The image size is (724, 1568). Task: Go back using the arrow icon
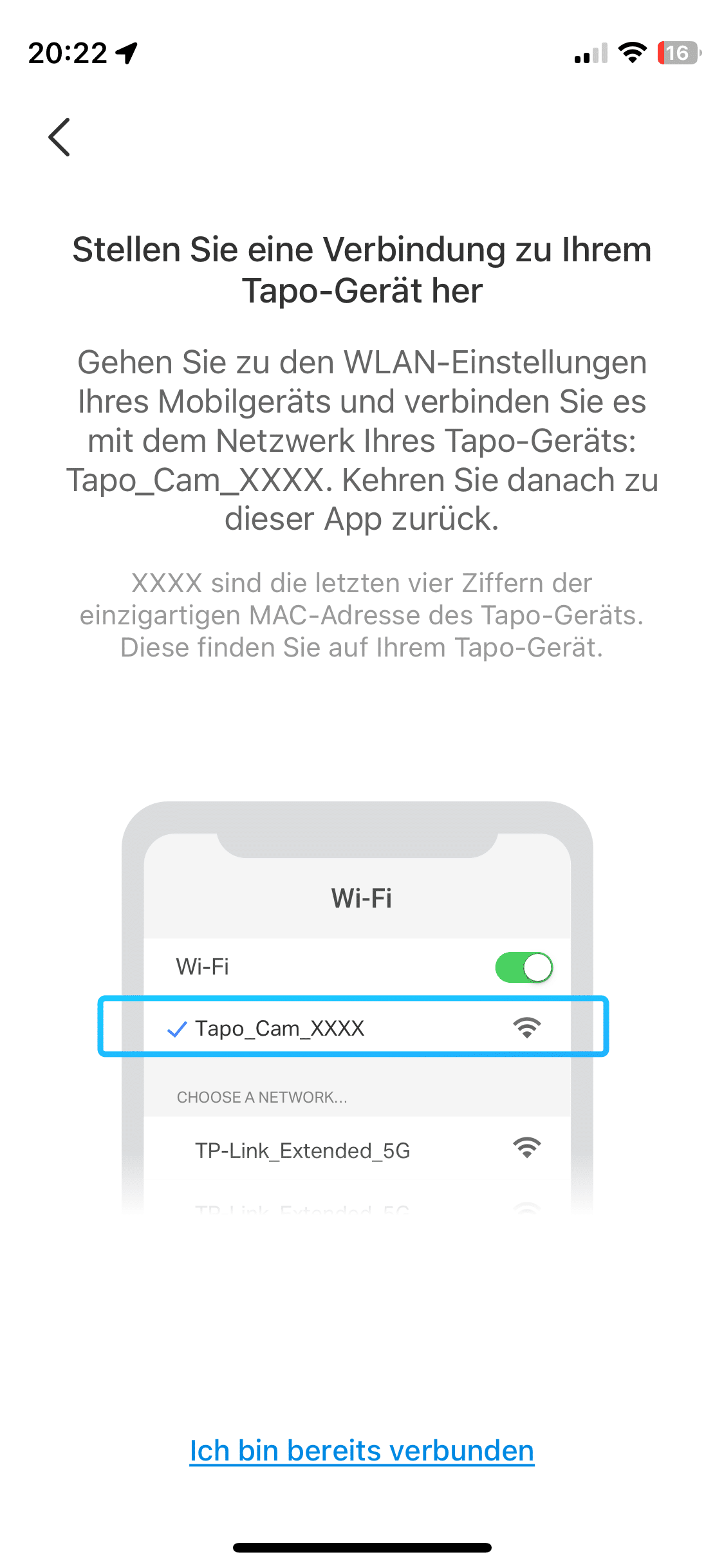(59, 137)
